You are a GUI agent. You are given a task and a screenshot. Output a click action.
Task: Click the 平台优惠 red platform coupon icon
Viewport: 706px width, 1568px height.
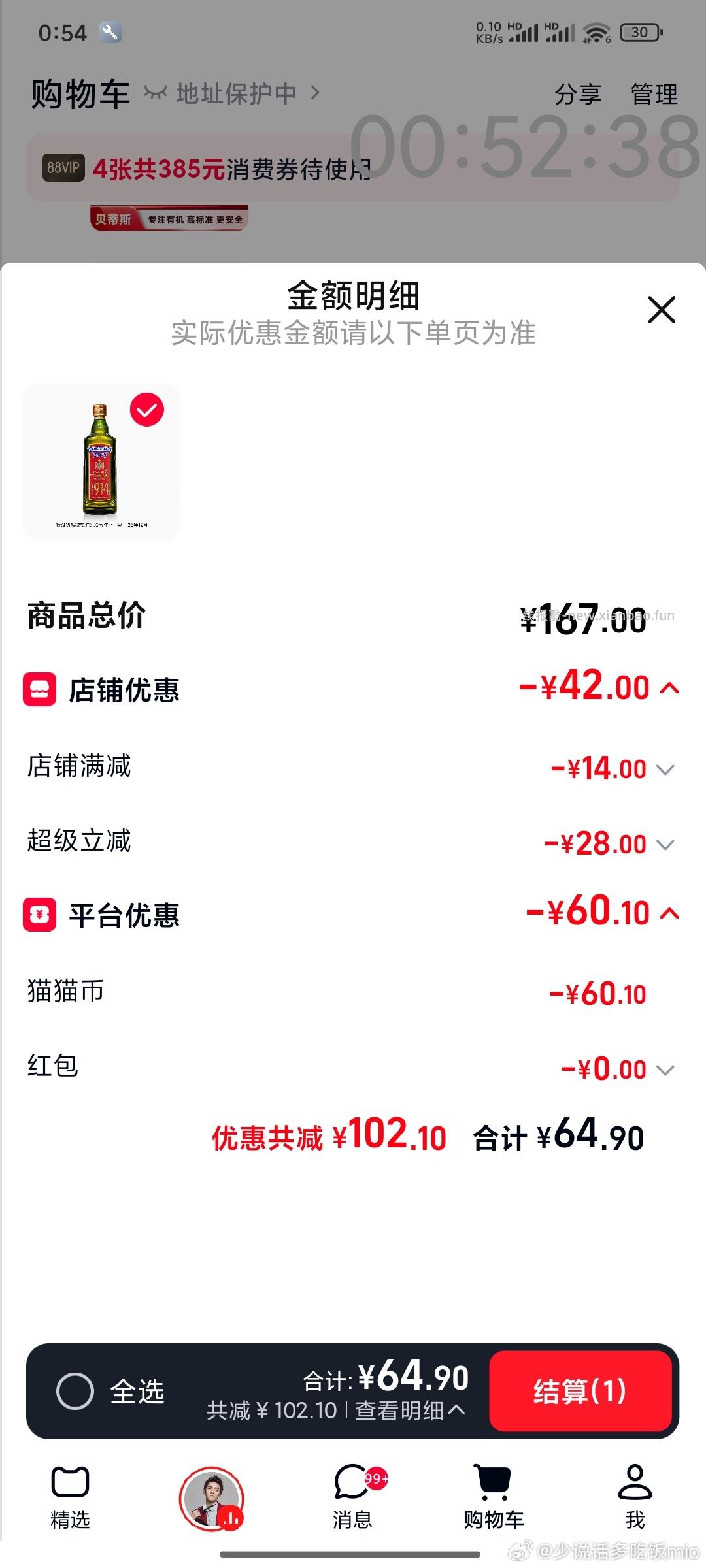point(41,915)
